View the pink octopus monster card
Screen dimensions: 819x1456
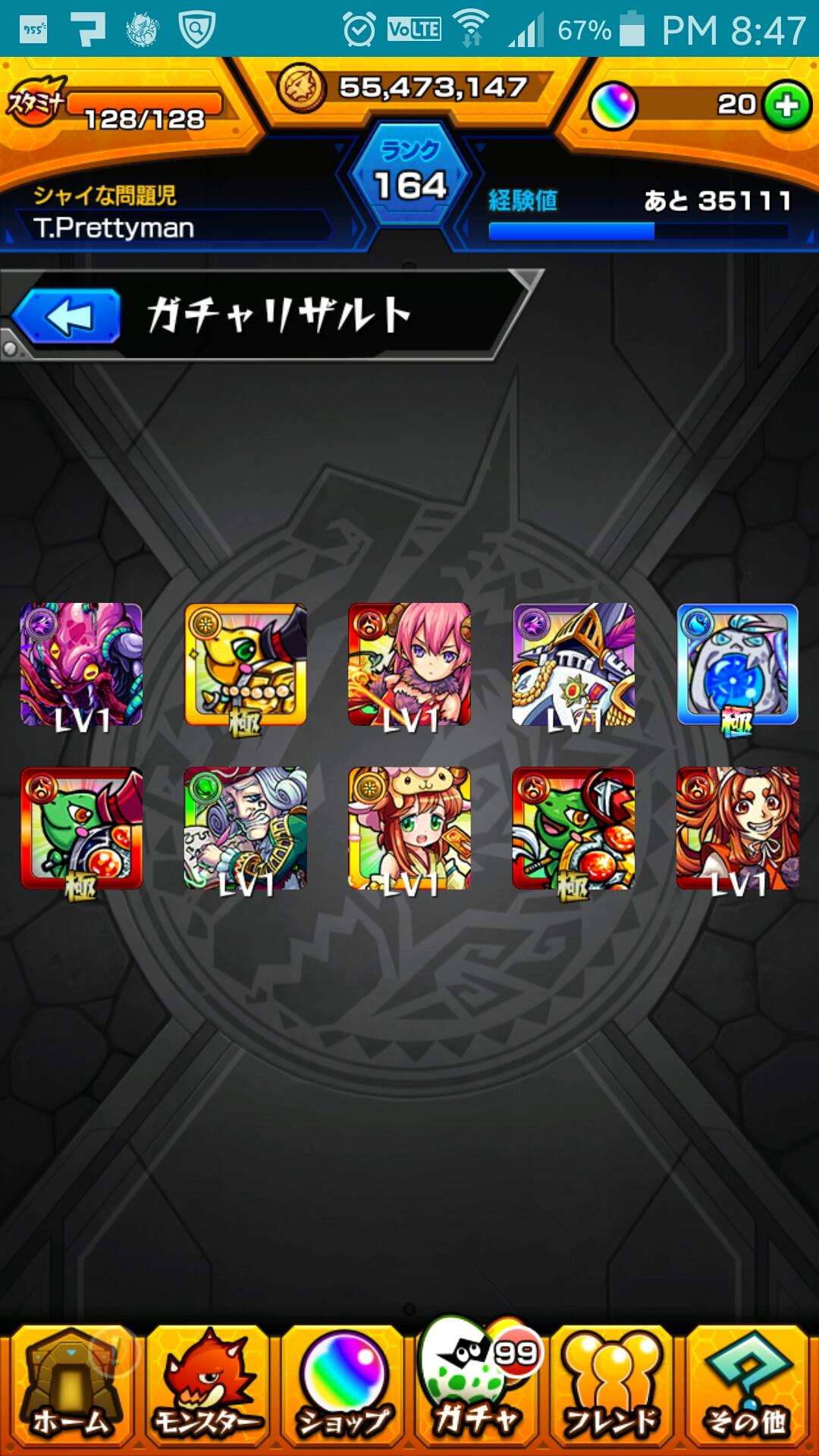[81, 664]
